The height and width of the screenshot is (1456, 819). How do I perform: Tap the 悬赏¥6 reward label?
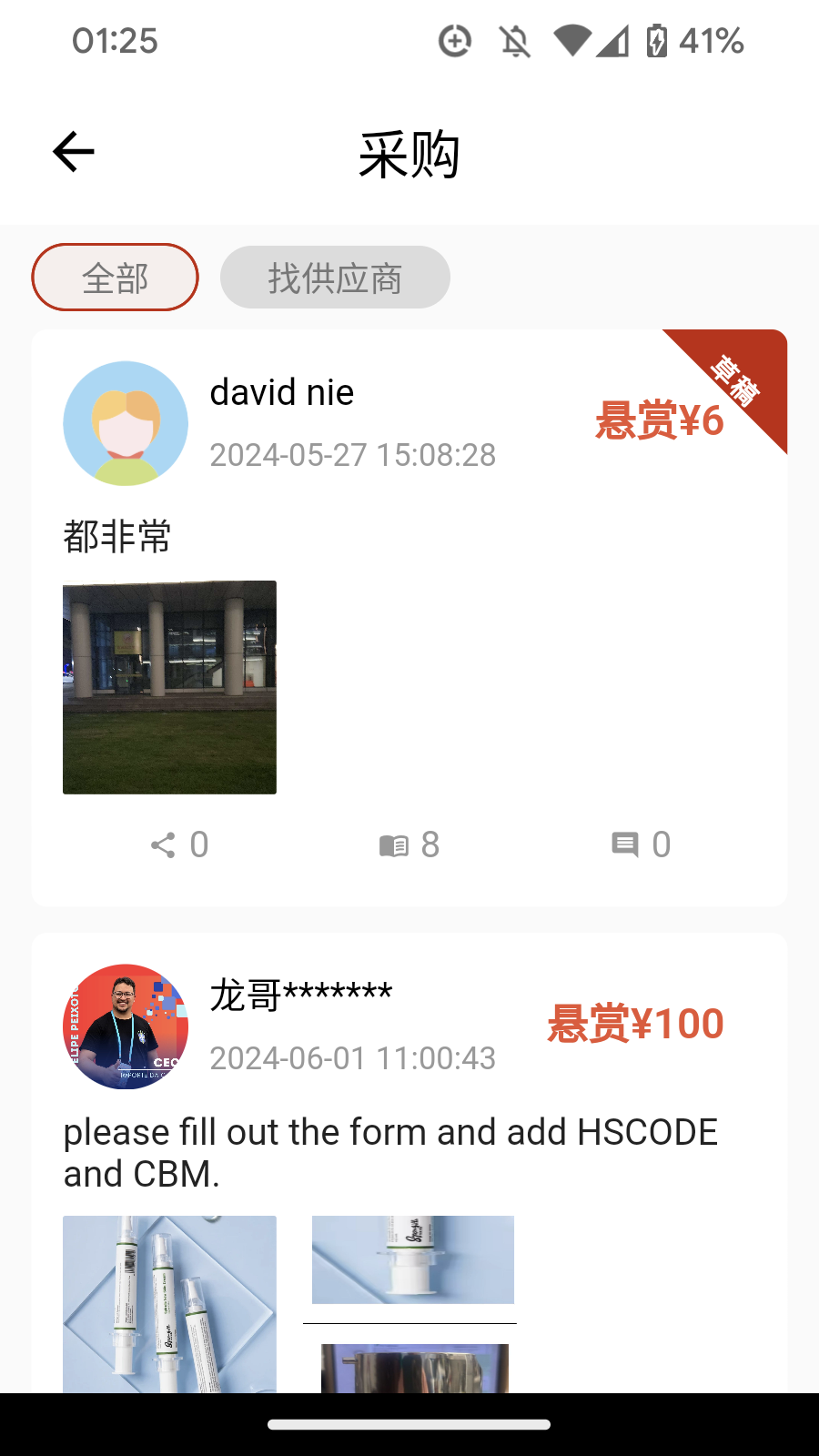click(x=659, y=420)
